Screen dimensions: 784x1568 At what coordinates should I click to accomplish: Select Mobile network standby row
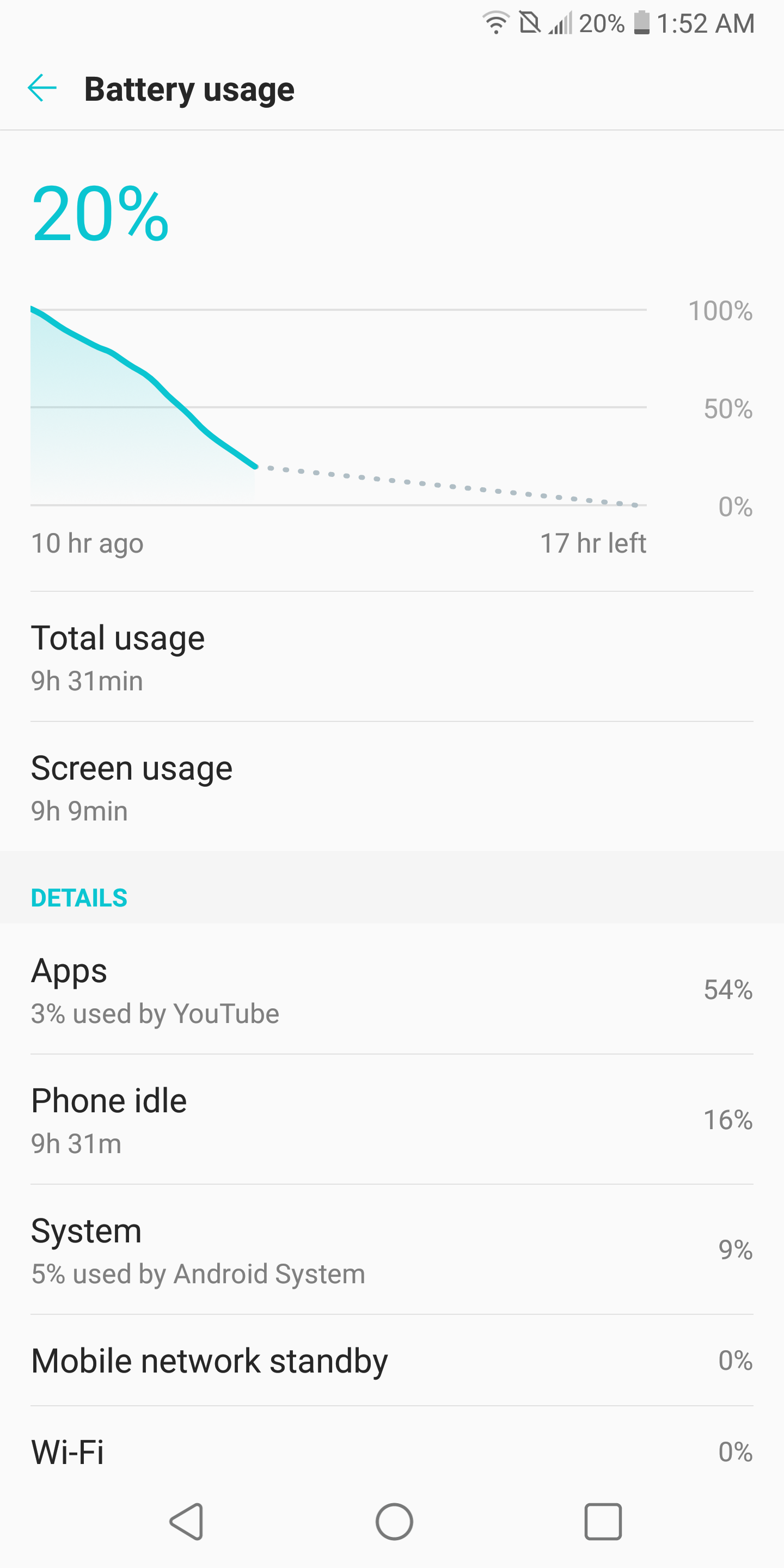[x=392, y=1361]
